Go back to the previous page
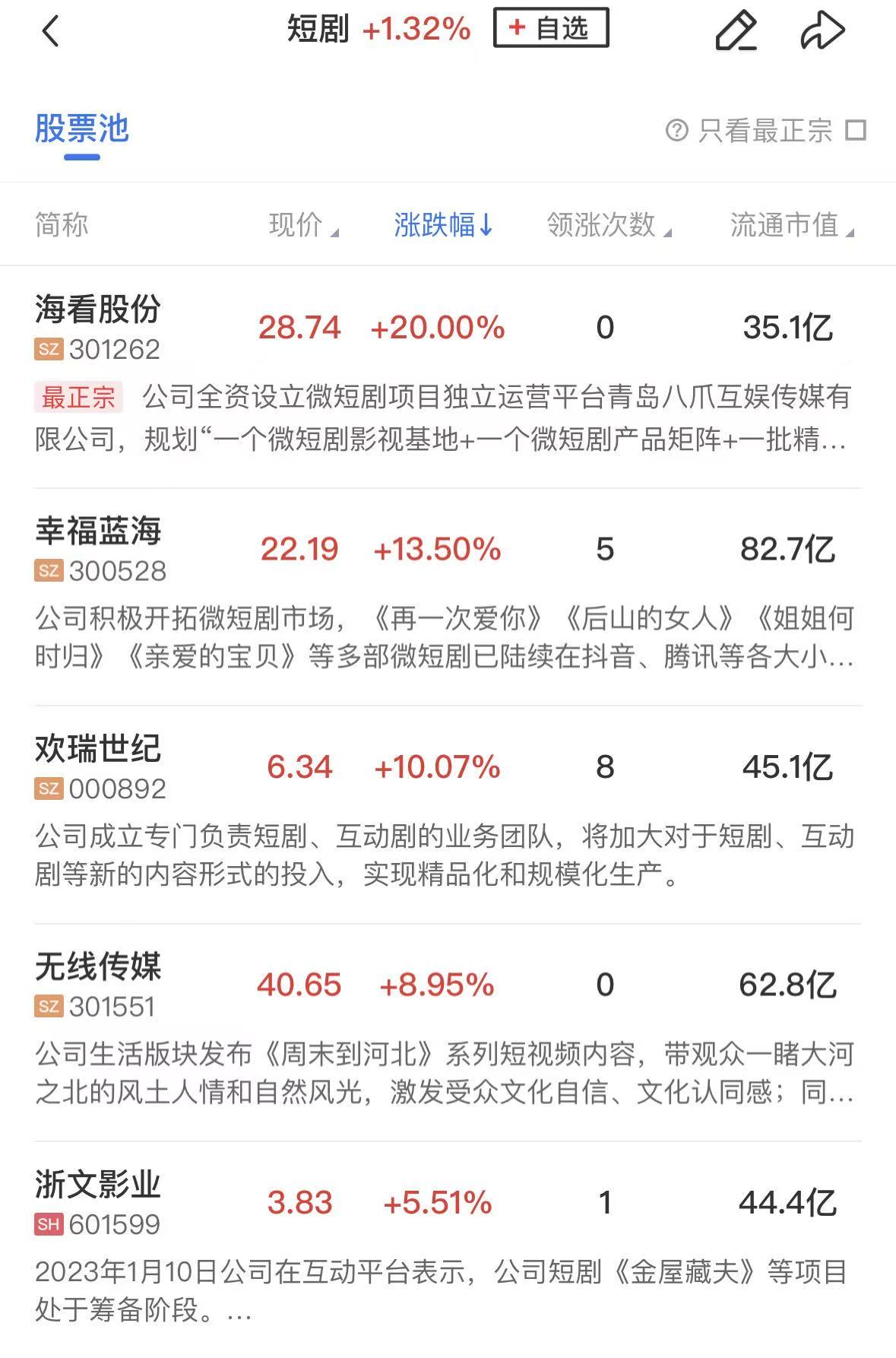This screenshot has width=896, height=1358. click(x=50, y=32)
